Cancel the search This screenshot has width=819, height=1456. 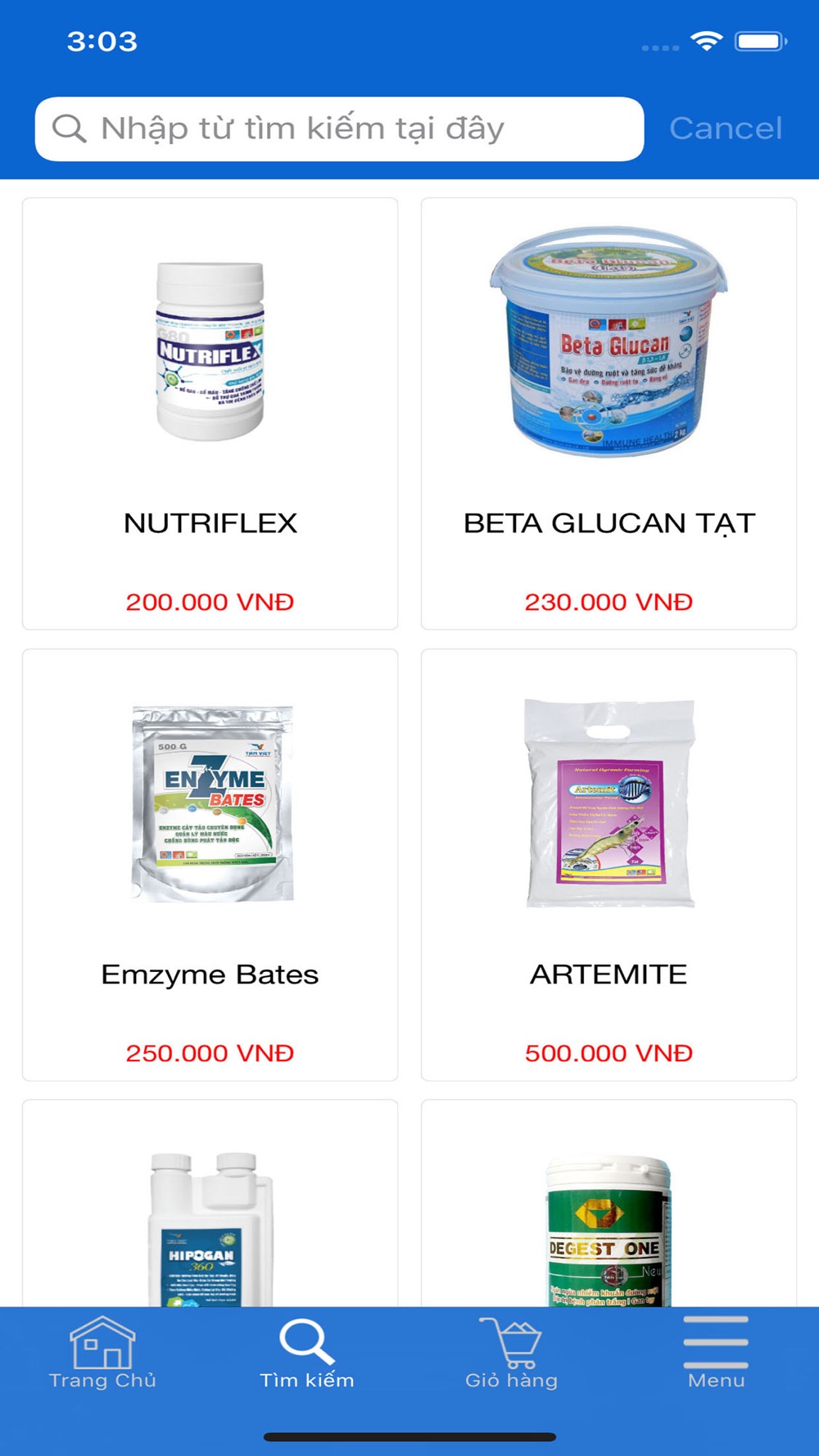pos(726,129)
